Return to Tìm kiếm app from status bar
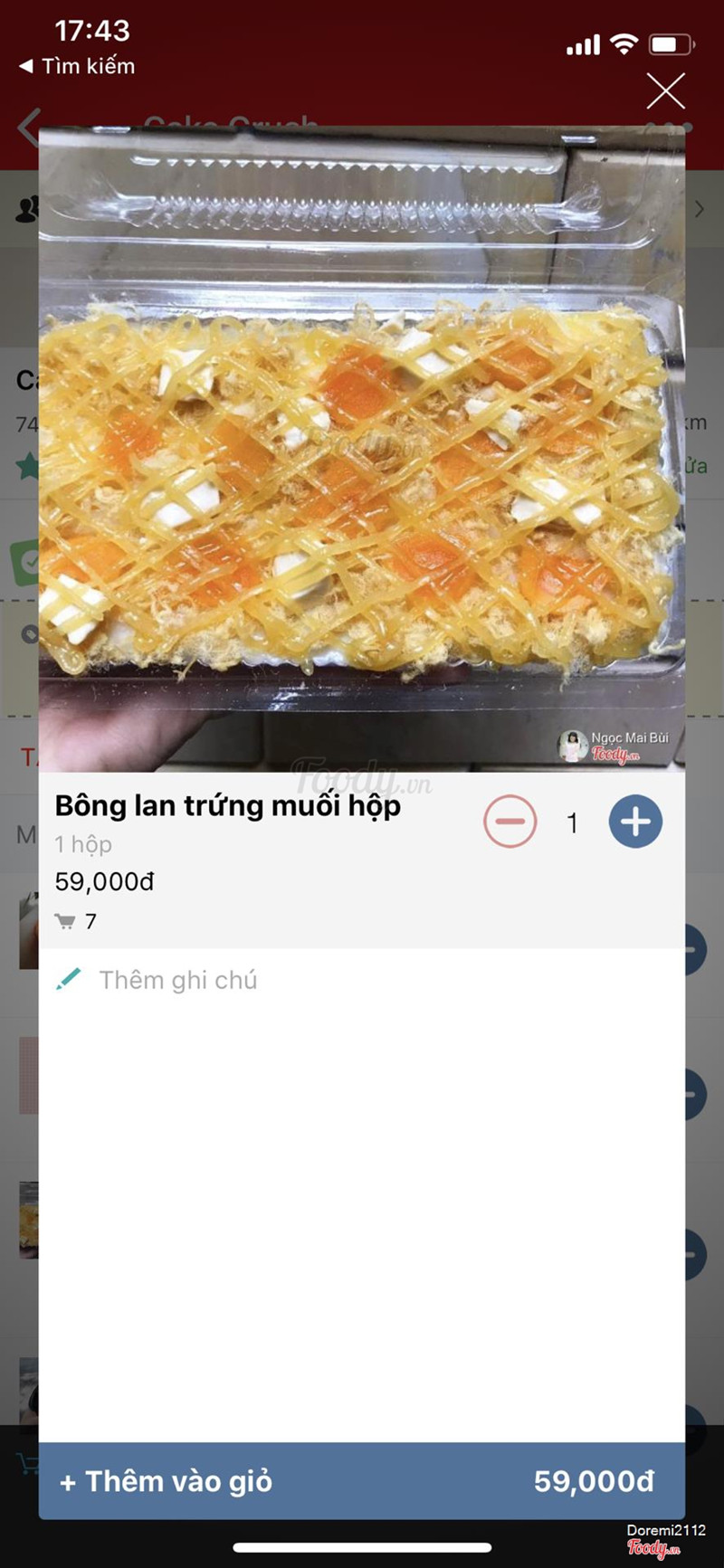 pyautogui.click(x=78, y=66)
